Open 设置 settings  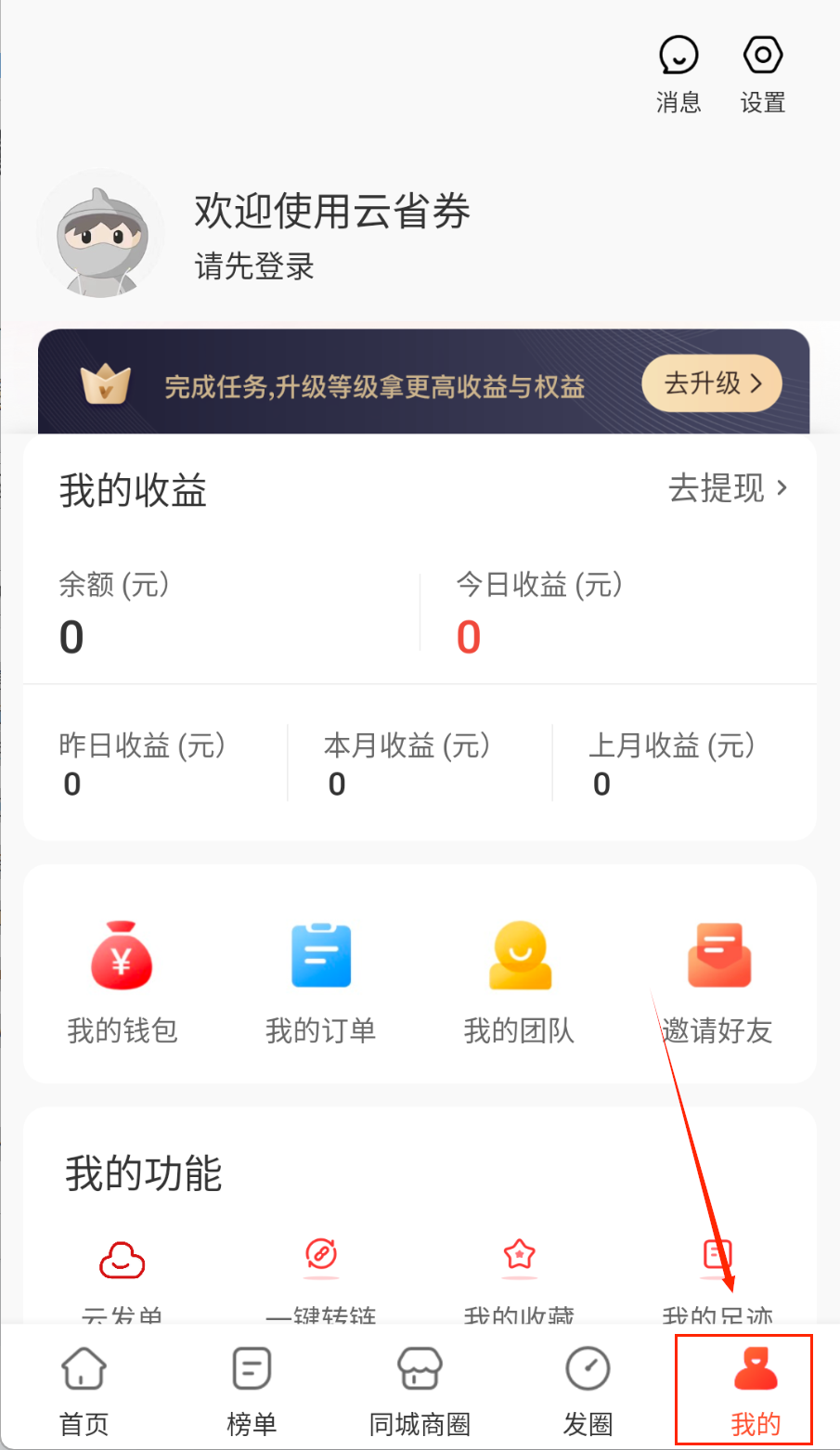763,73
